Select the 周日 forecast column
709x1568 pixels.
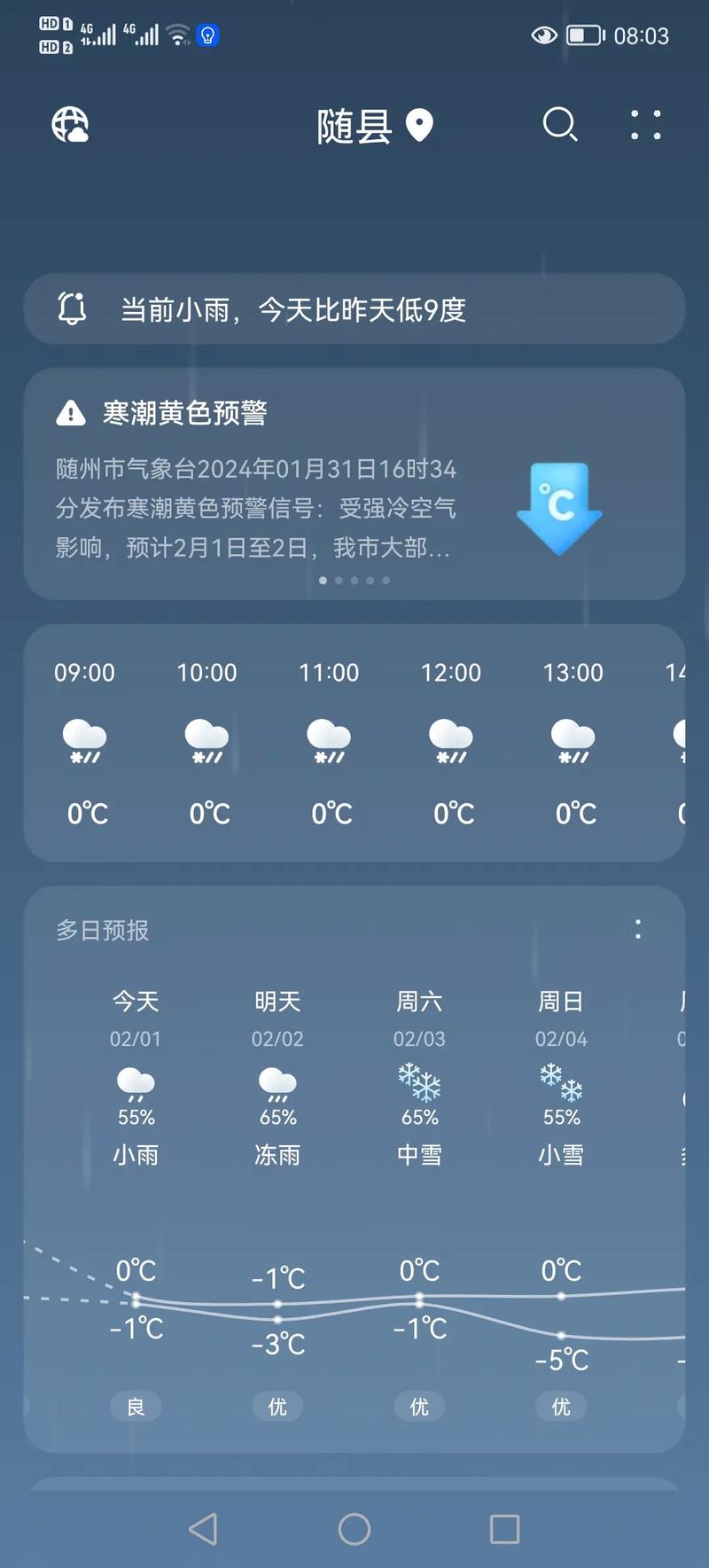tap(560, 1002)
